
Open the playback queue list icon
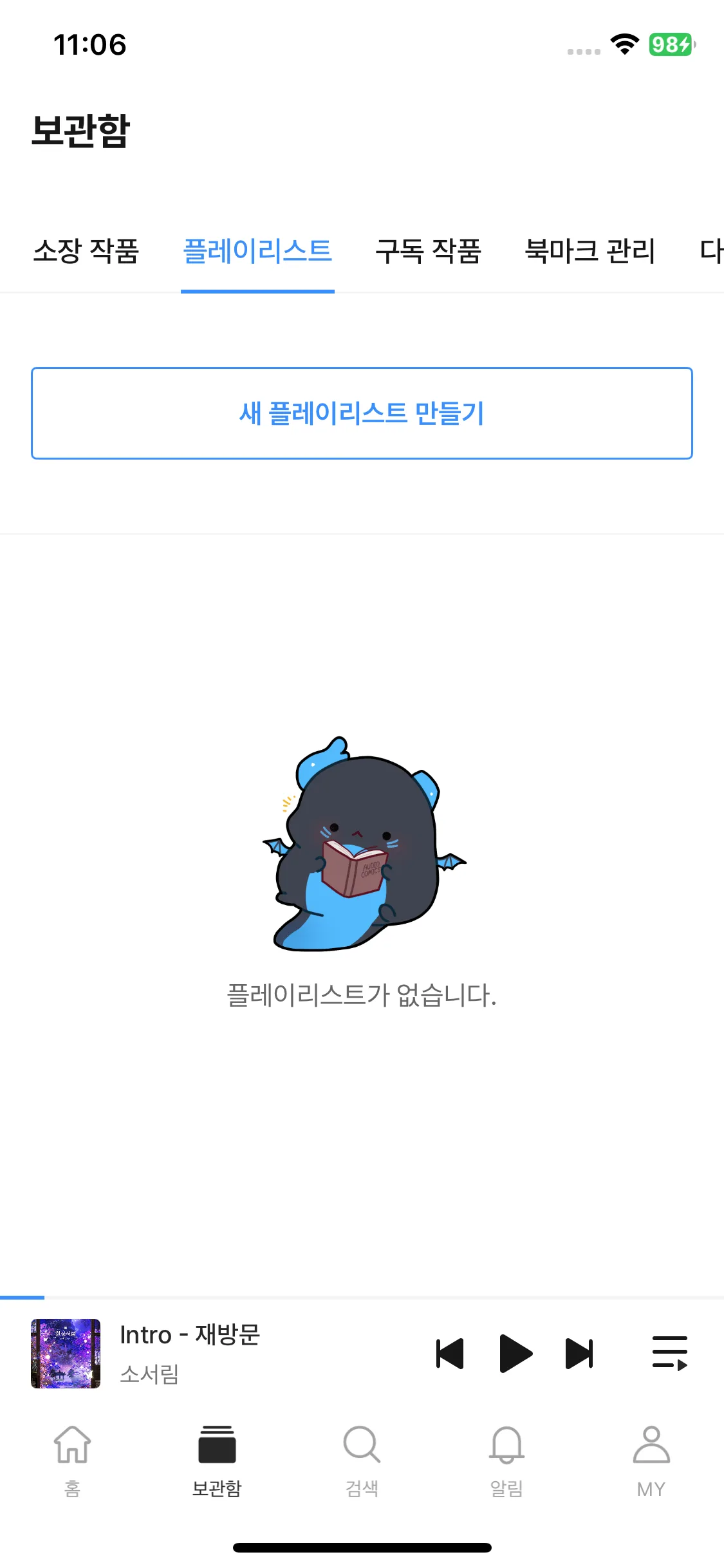[669, 1353]
